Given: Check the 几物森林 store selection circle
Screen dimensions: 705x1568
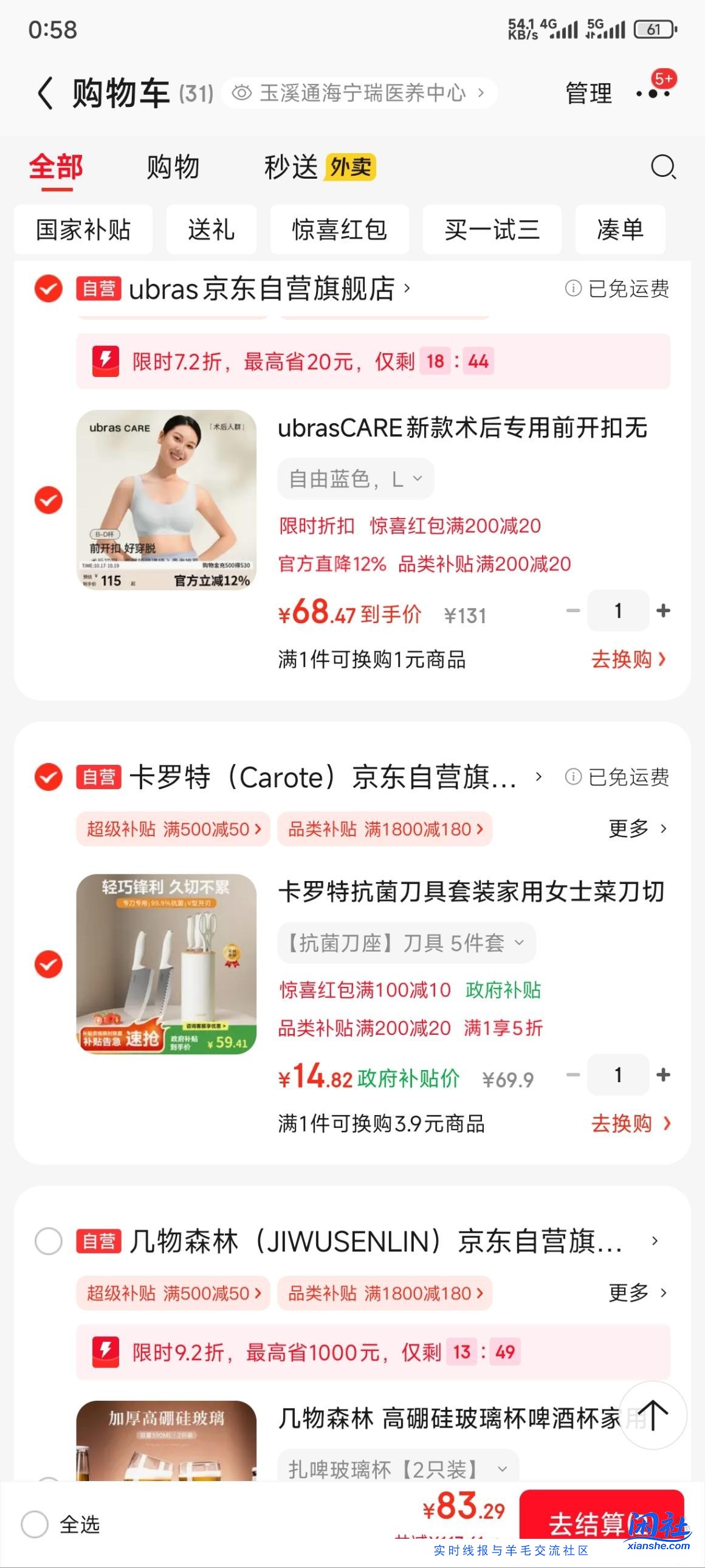Looking at the screenshot, I should [x=48, y=1240].
